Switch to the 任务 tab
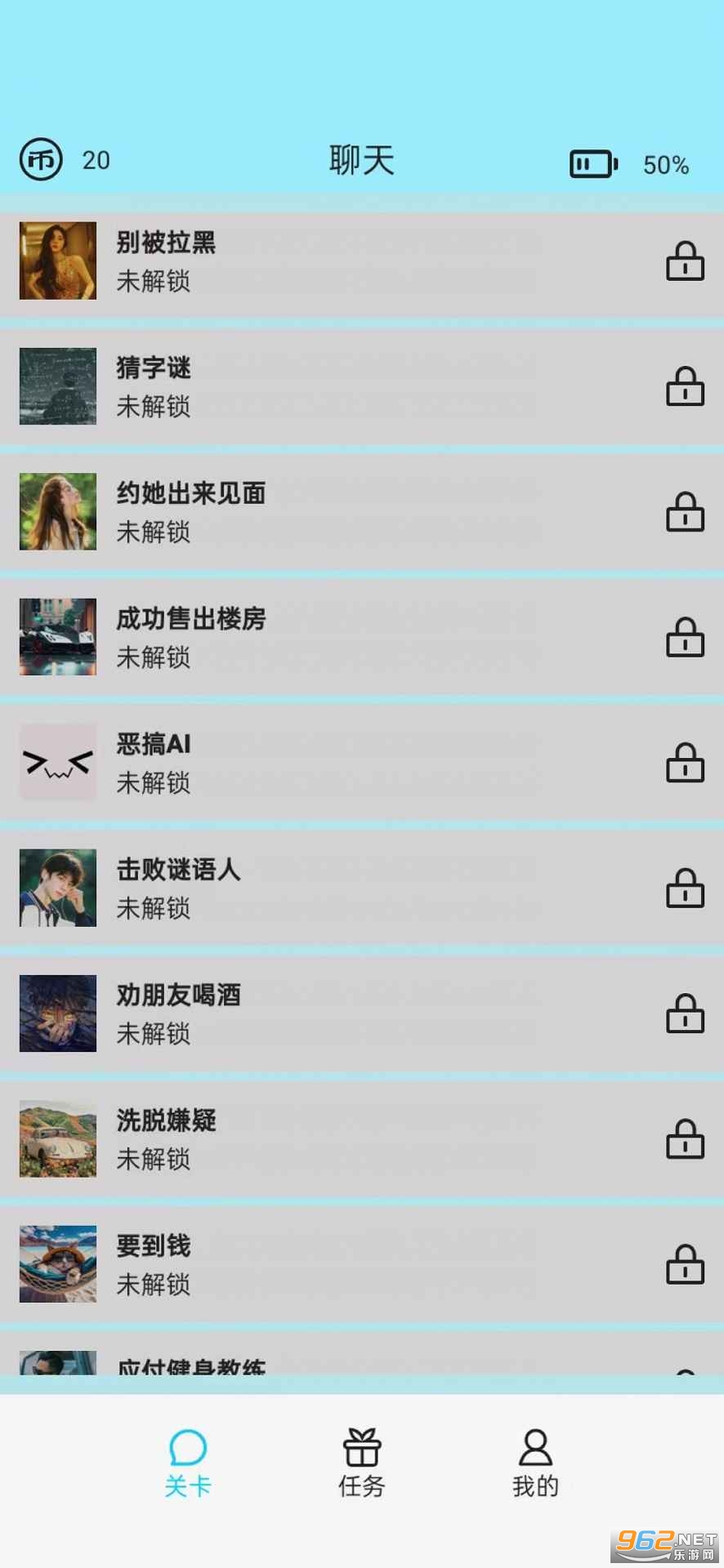The width and height of the screenshot is (724, 1568). point(361,1463)
